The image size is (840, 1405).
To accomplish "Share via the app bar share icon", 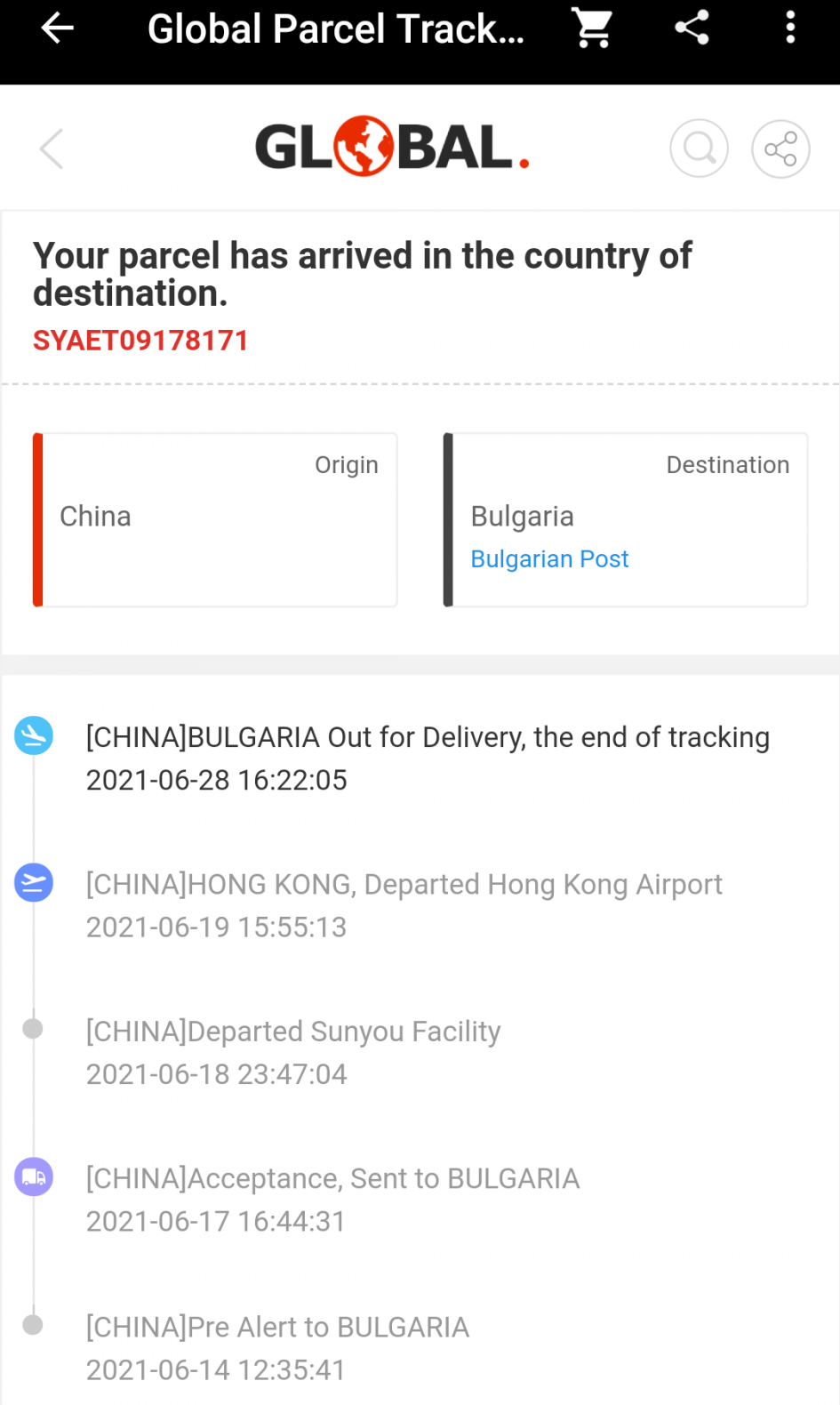I will click(692, 28).
